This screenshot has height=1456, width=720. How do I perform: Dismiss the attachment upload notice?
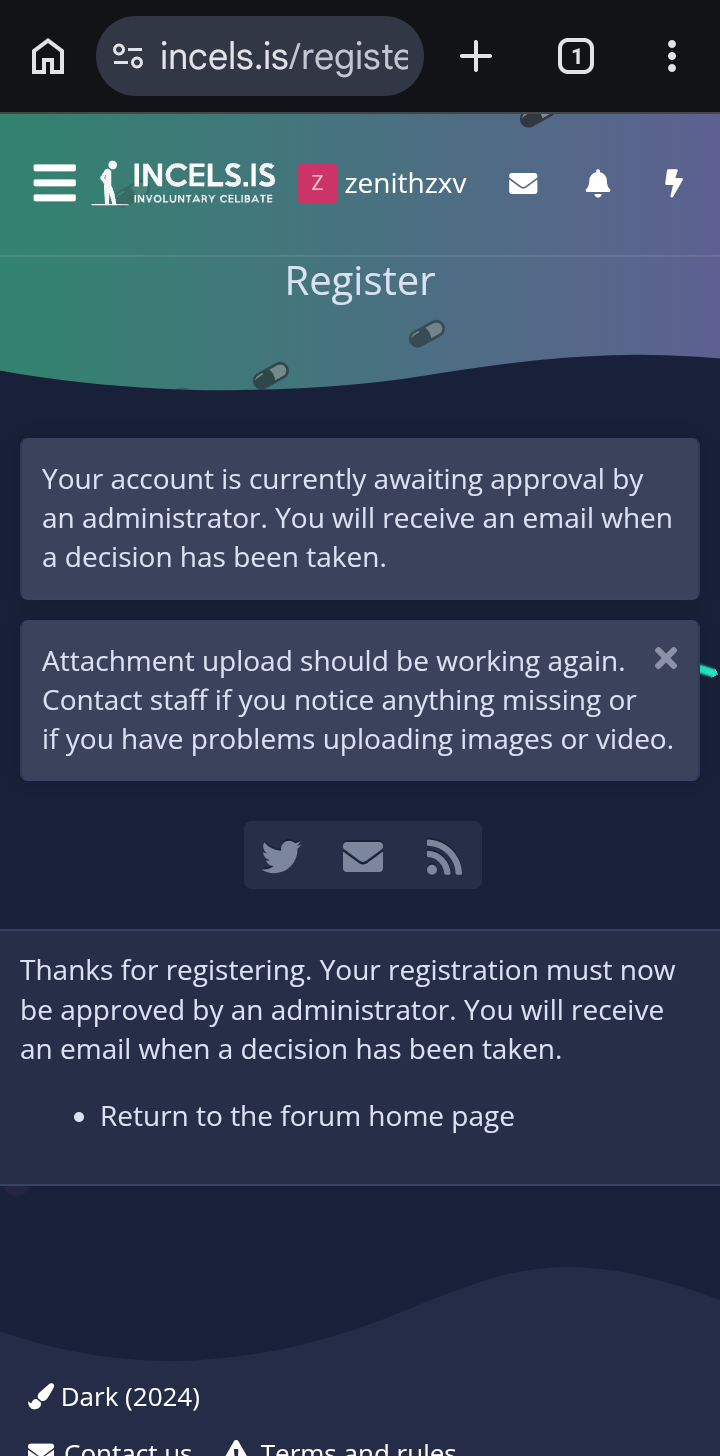666,658
